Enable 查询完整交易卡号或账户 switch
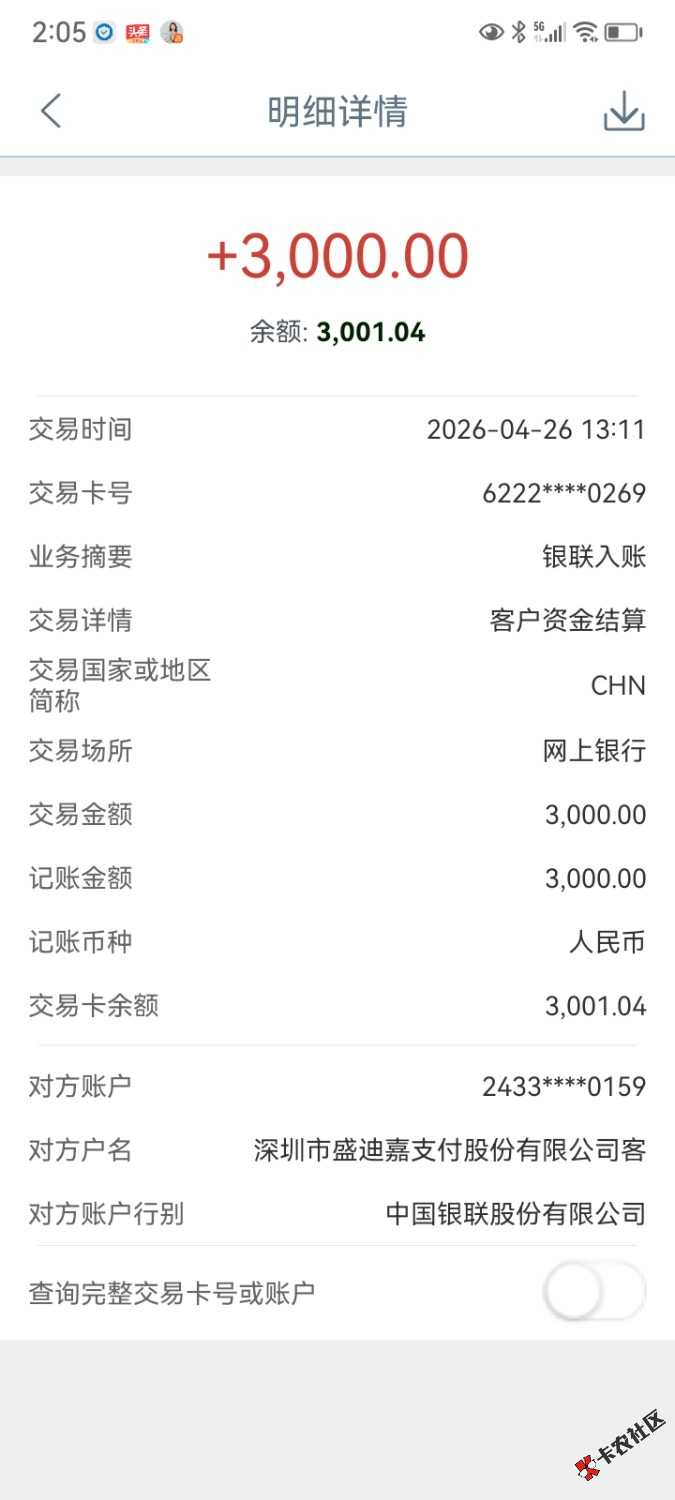This screenshot has height=1500, width=675. [595, 1293]
